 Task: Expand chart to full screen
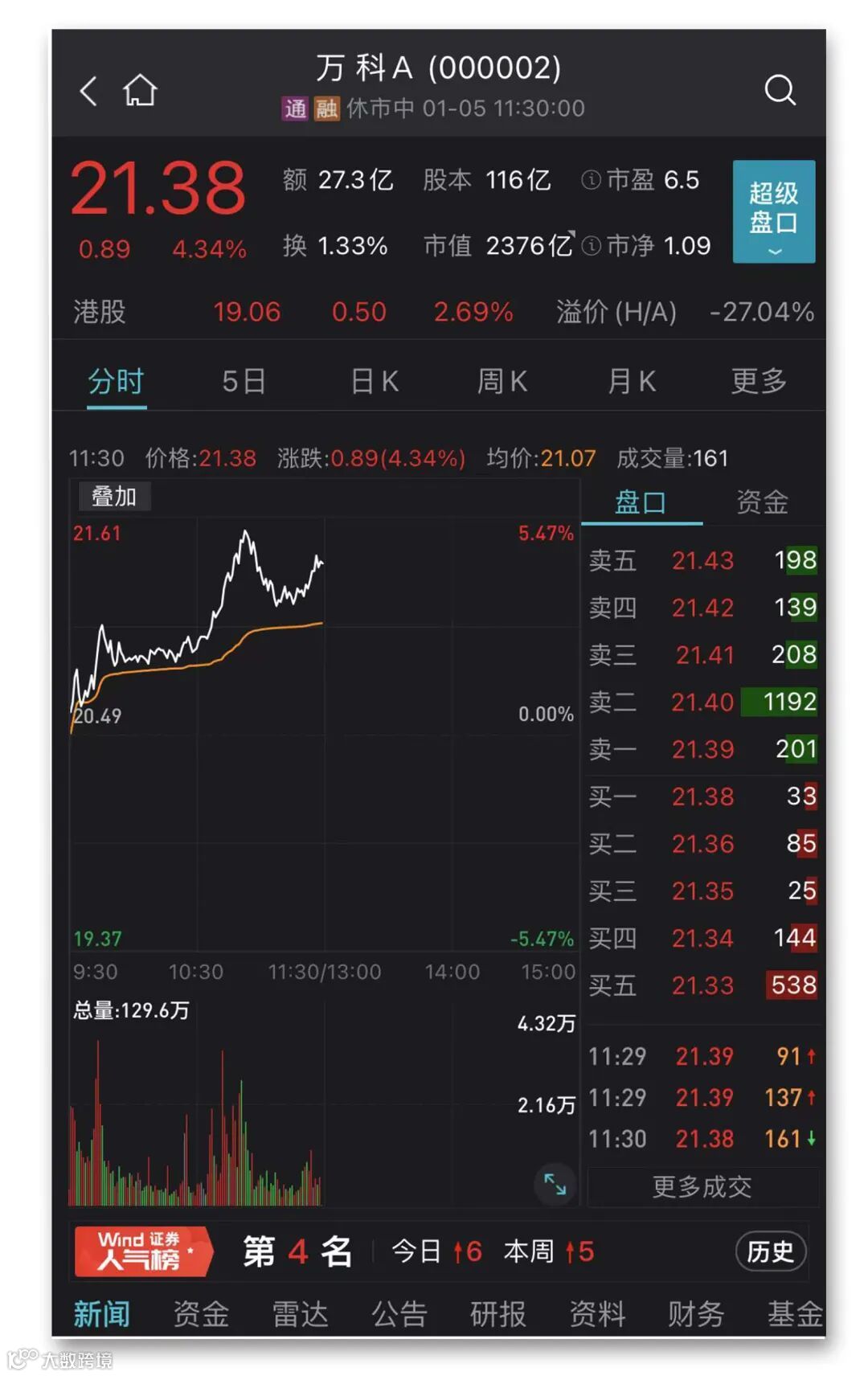pyautogui.click(x=555, y=1183)
